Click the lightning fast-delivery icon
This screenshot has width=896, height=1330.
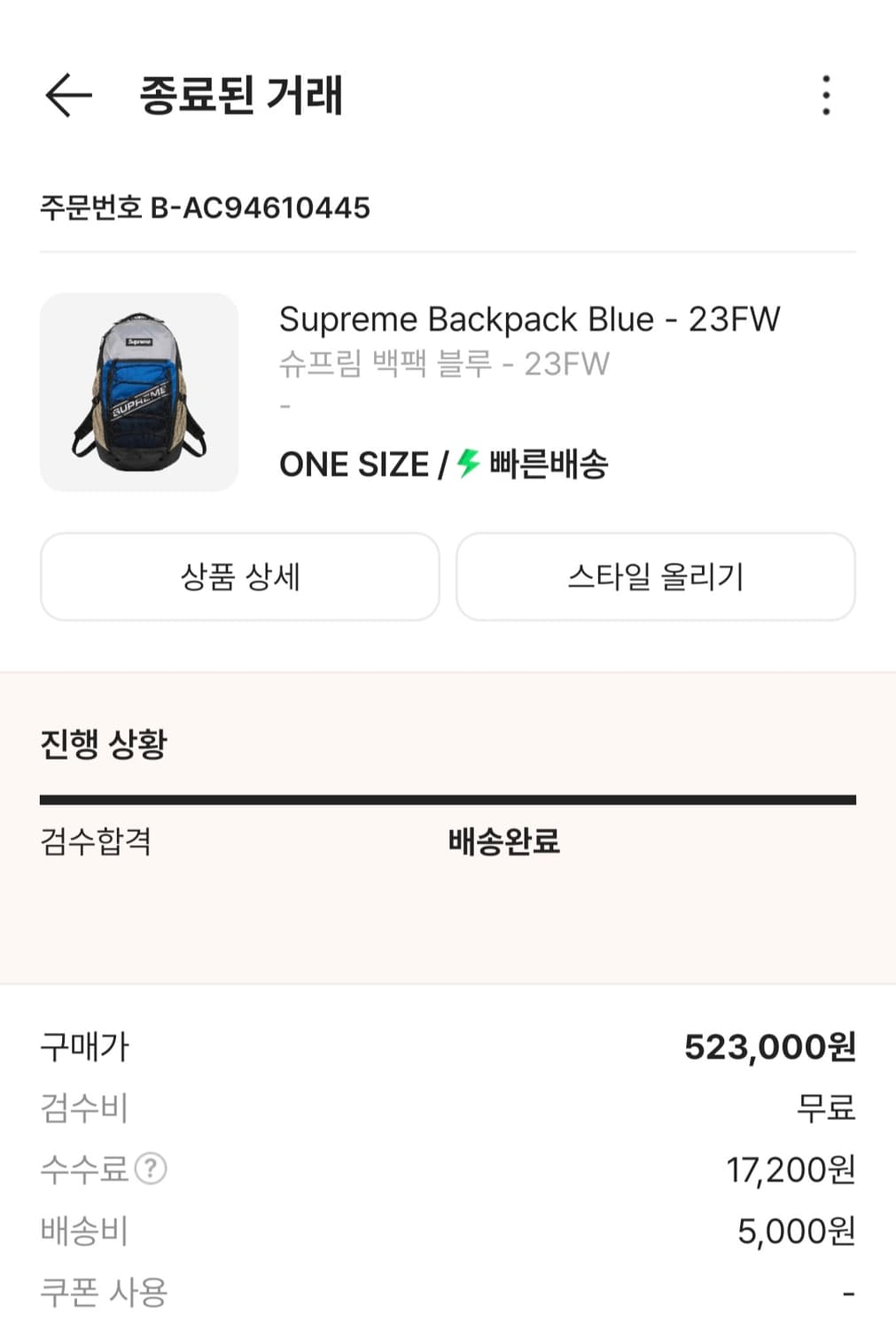[x=469, y=462]
